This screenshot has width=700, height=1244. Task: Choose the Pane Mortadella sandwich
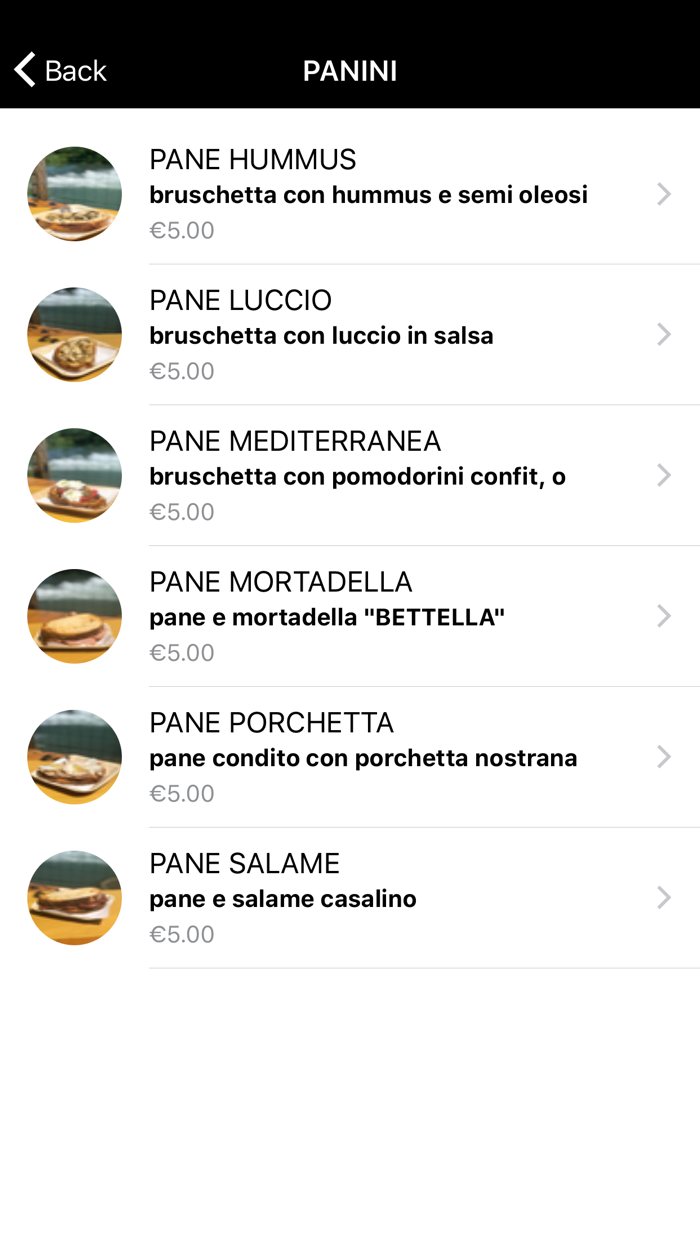(350, 617)
